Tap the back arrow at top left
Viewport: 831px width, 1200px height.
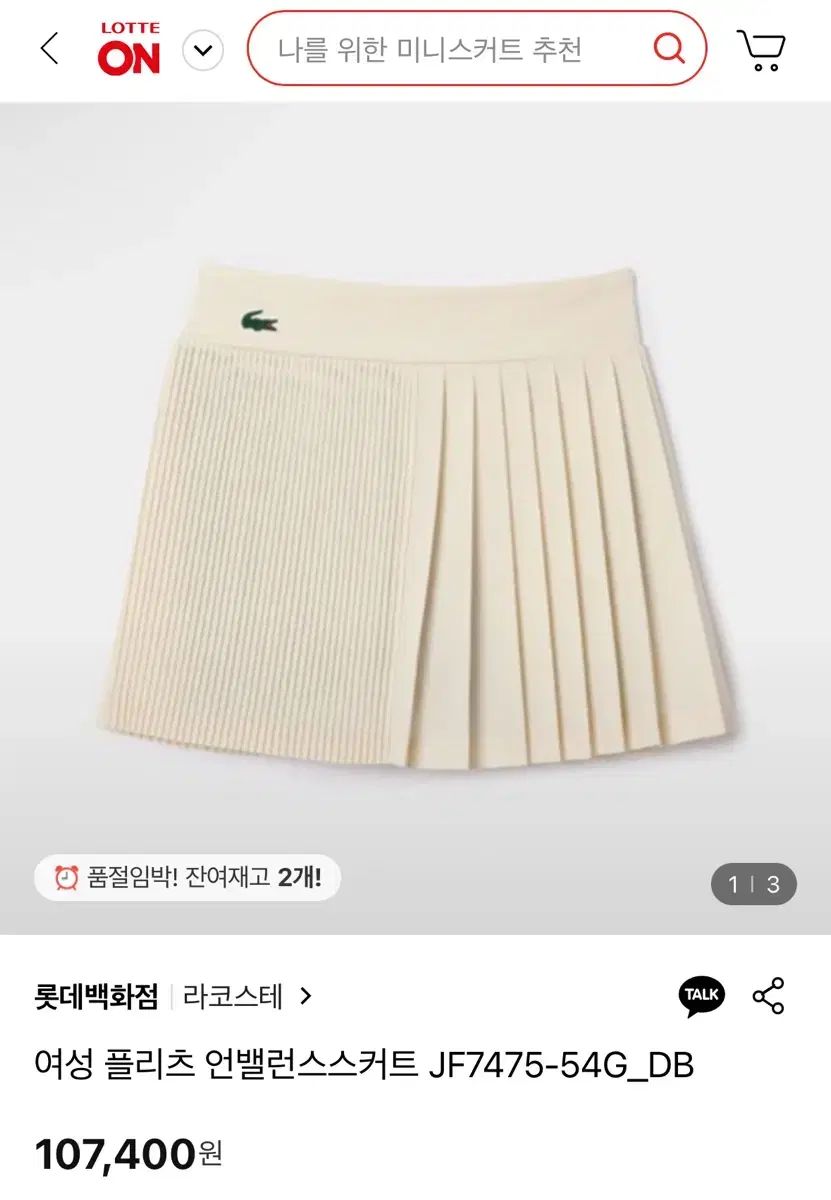point(49,49)
